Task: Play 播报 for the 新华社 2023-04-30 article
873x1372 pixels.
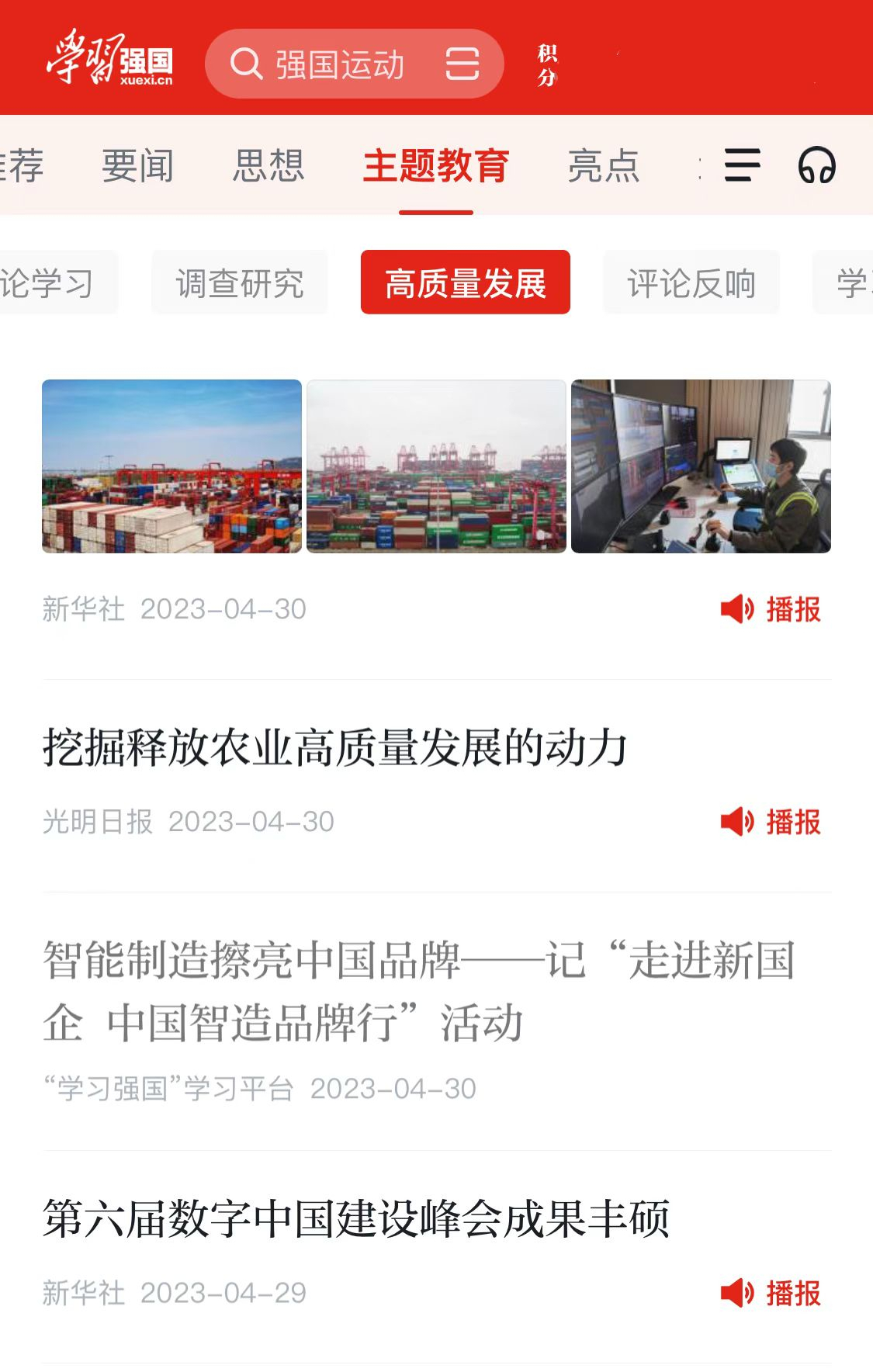Action: click(771, 610)
